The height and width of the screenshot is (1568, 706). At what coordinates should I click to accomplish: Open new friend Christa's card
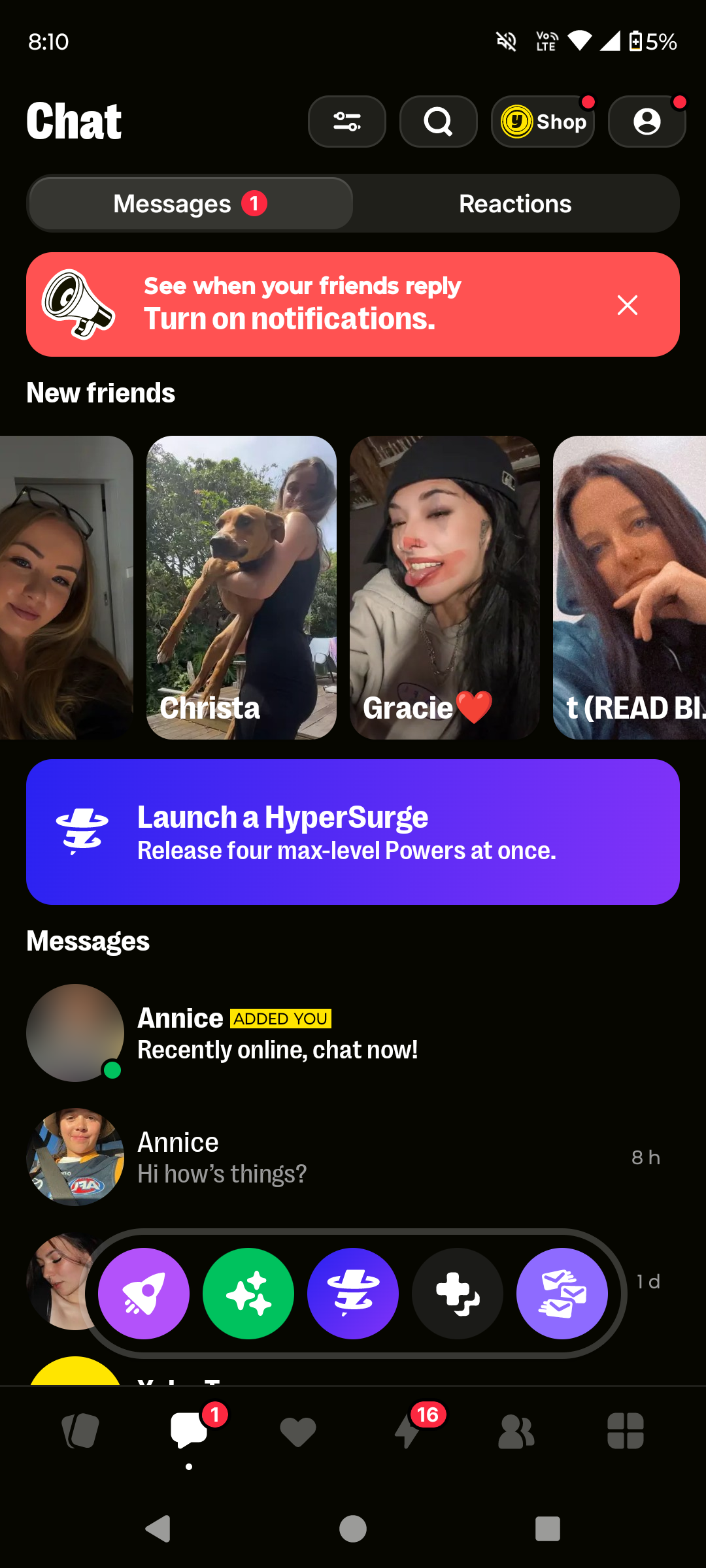pyautogui.click(x=241, y=587)
